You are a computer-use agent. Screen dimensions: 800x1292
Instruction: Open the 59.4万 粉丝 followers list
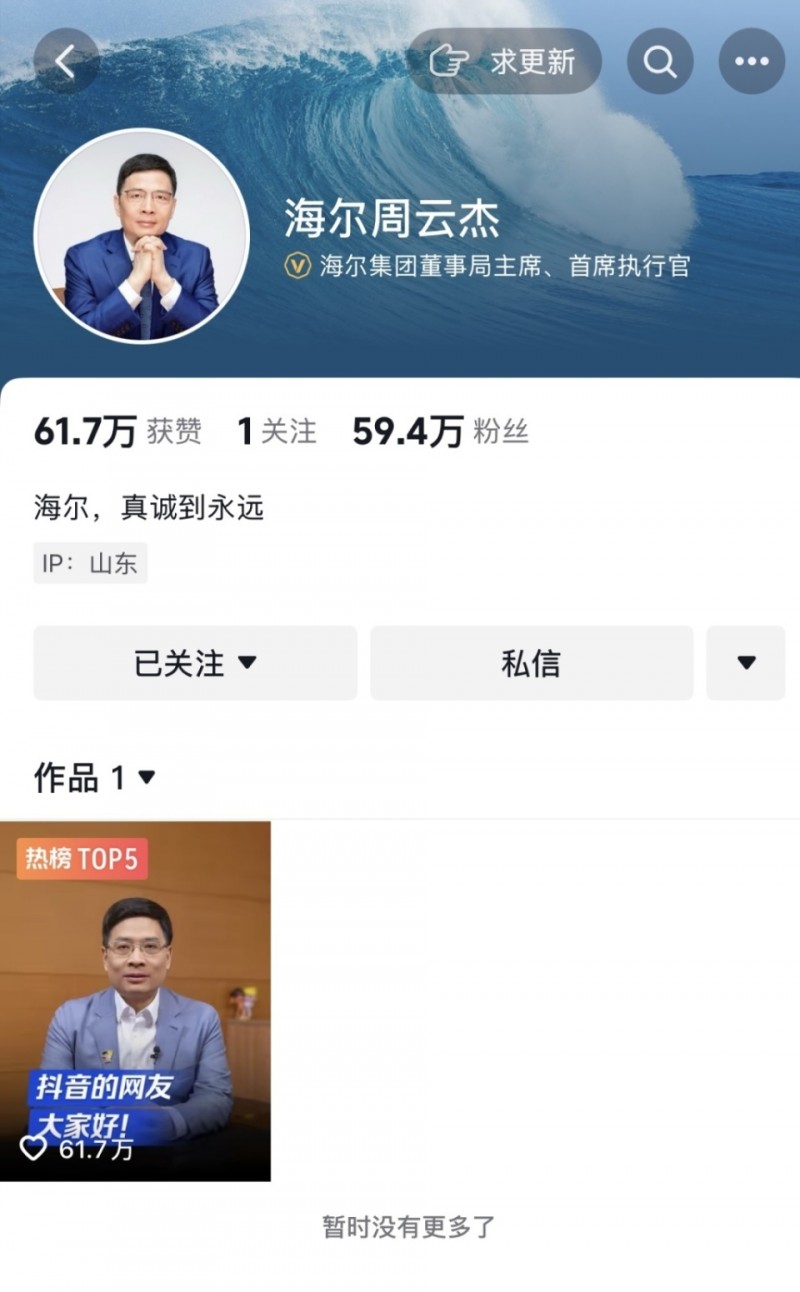(440, 431)
